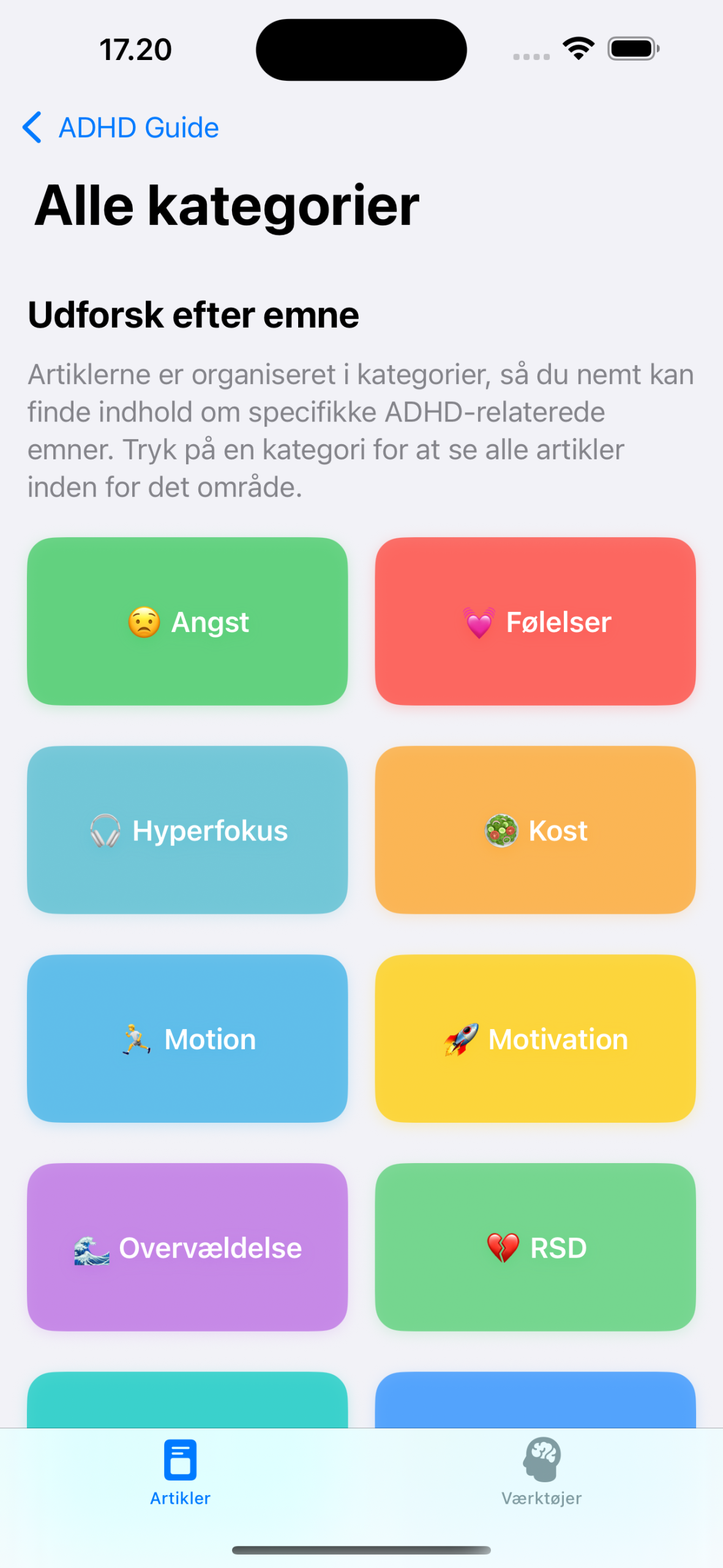Show articles about RSD
This screenshot has width=723, height=1568.
point(535,1247)
